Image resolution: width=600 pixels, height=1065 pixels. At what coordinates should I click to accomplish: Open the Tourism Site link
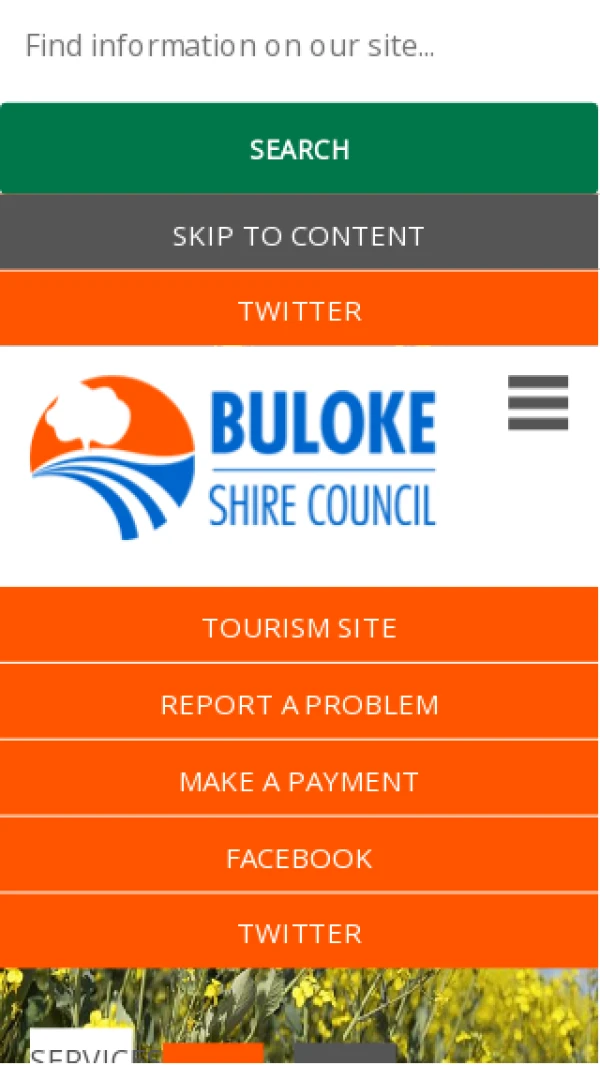point(299,628)
